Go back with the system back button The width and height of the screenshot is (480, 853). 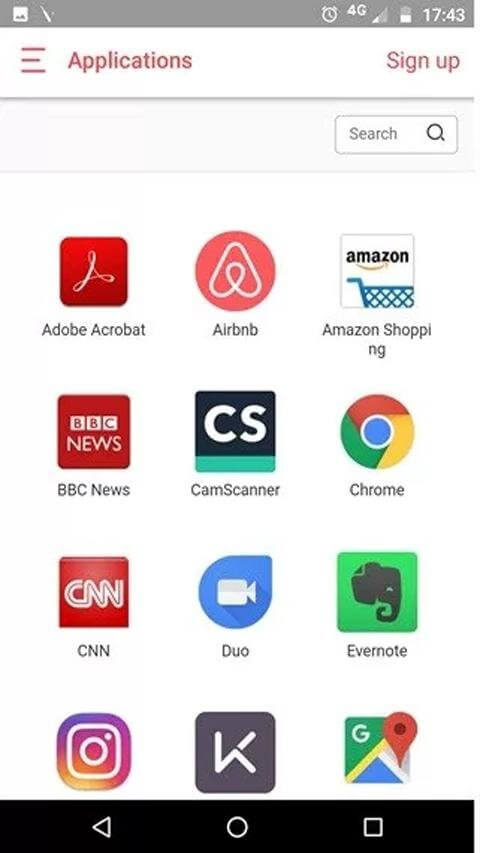(x=102, y=826)
